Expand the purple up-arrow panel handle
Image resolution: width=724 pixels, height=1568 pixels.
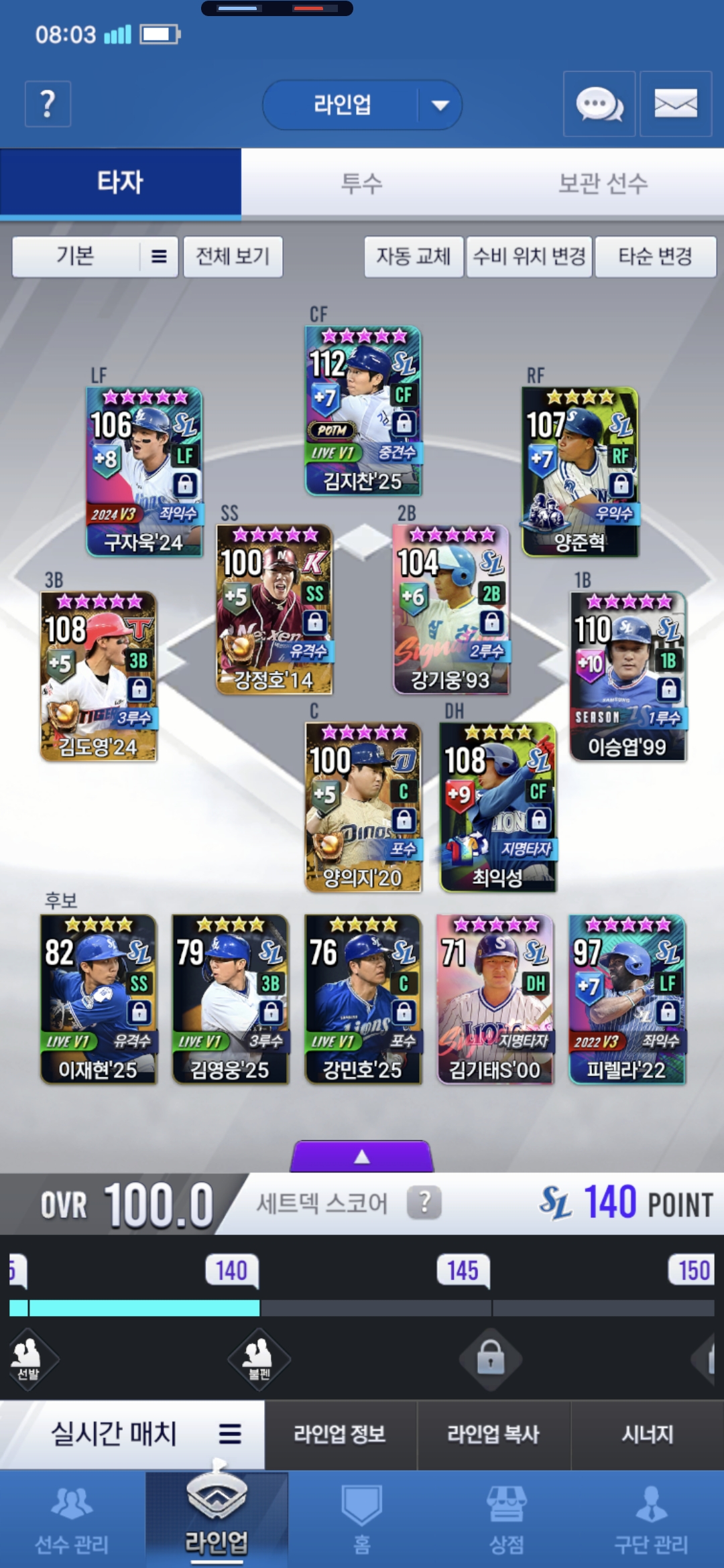click(x=362, y=1156)
